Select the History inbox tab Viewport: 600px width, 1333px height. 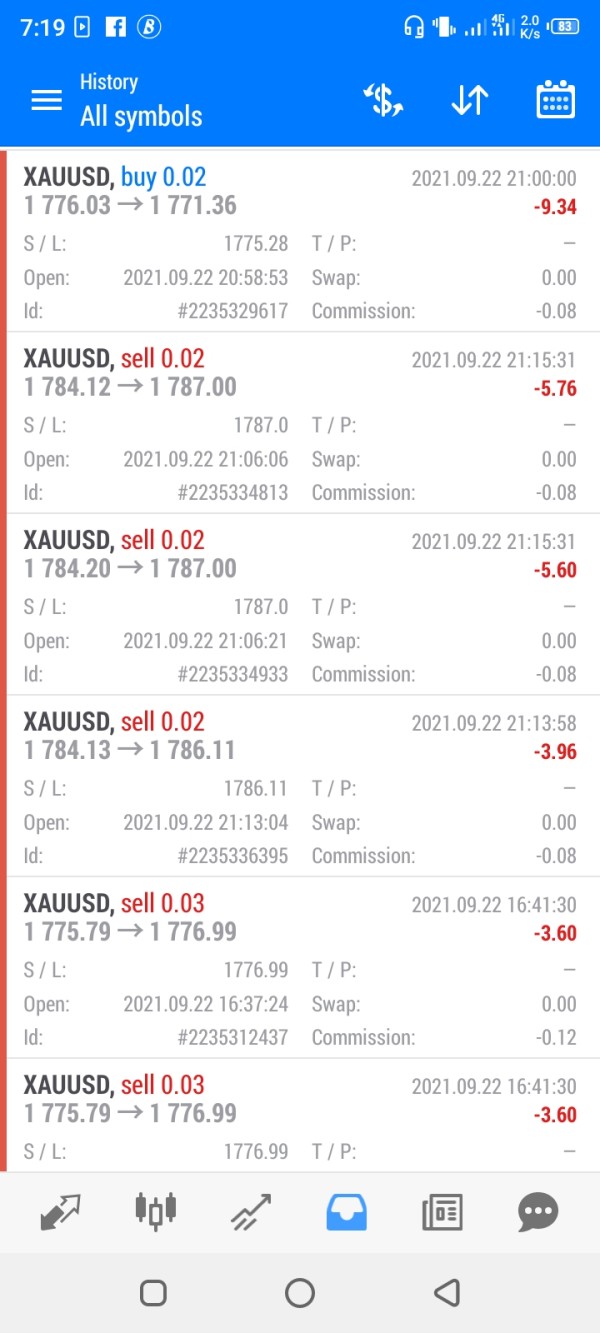tap(346, 1213)
